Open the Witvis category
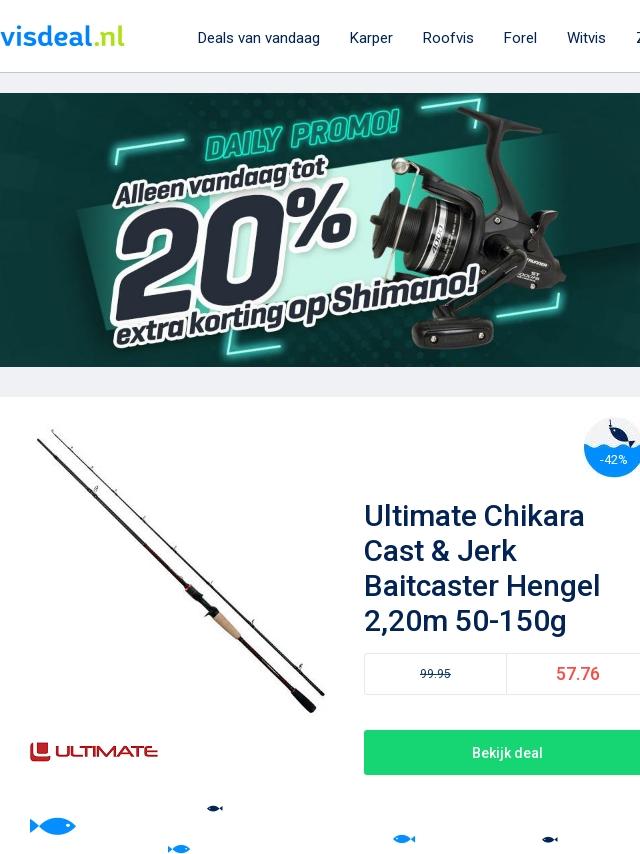The height and width of the screenshot is (854, 640). (586, 38)
